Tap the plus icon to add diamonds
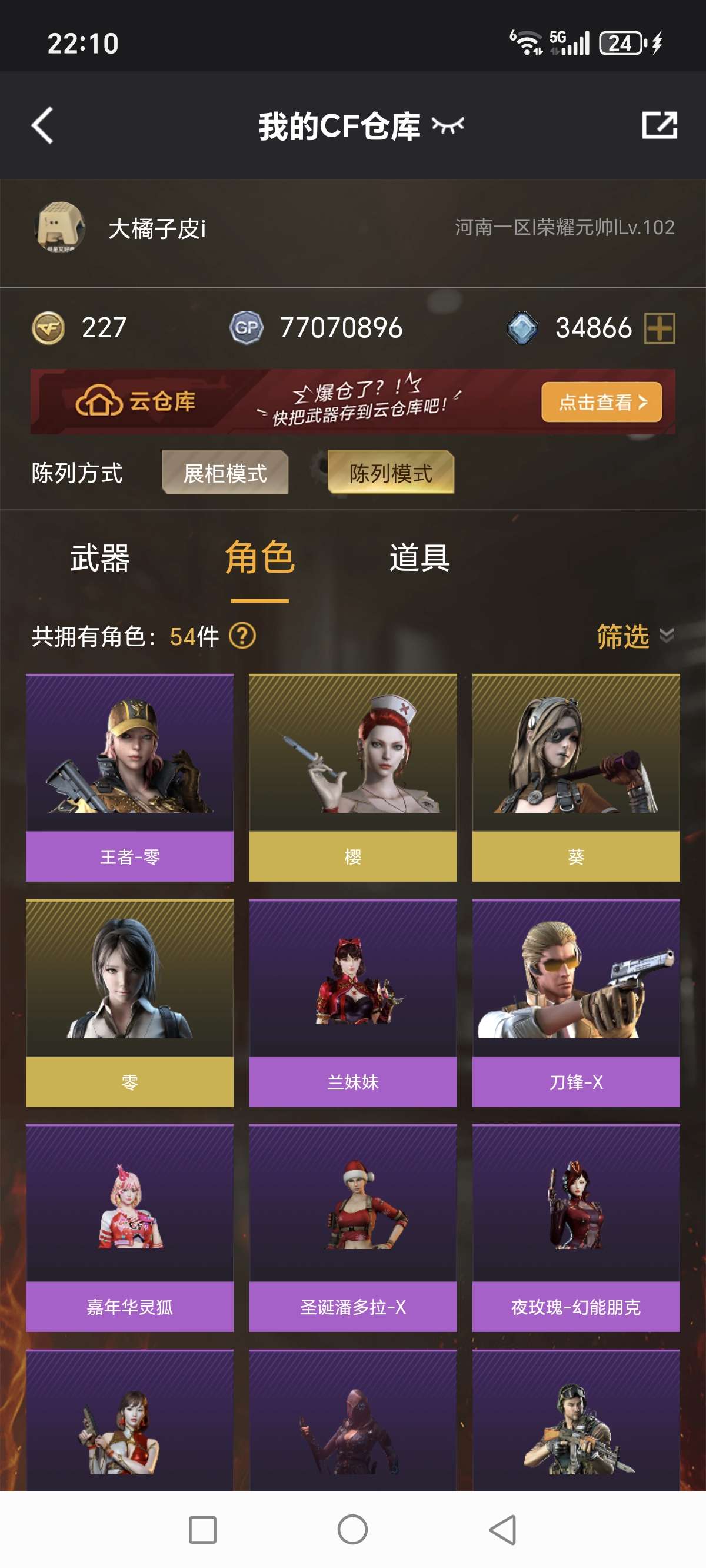 click(x=660, y=328)
